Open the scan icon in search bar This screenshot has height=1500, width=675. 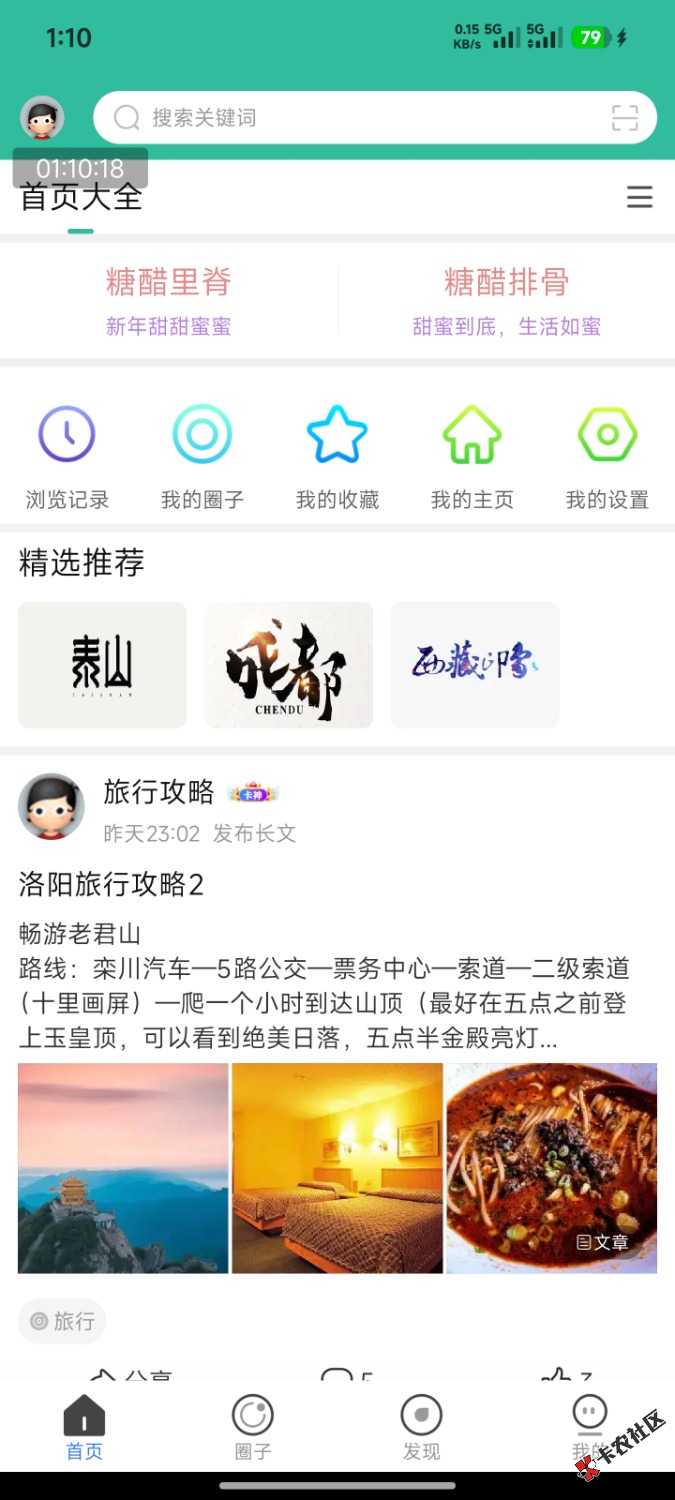coord(625,118)
